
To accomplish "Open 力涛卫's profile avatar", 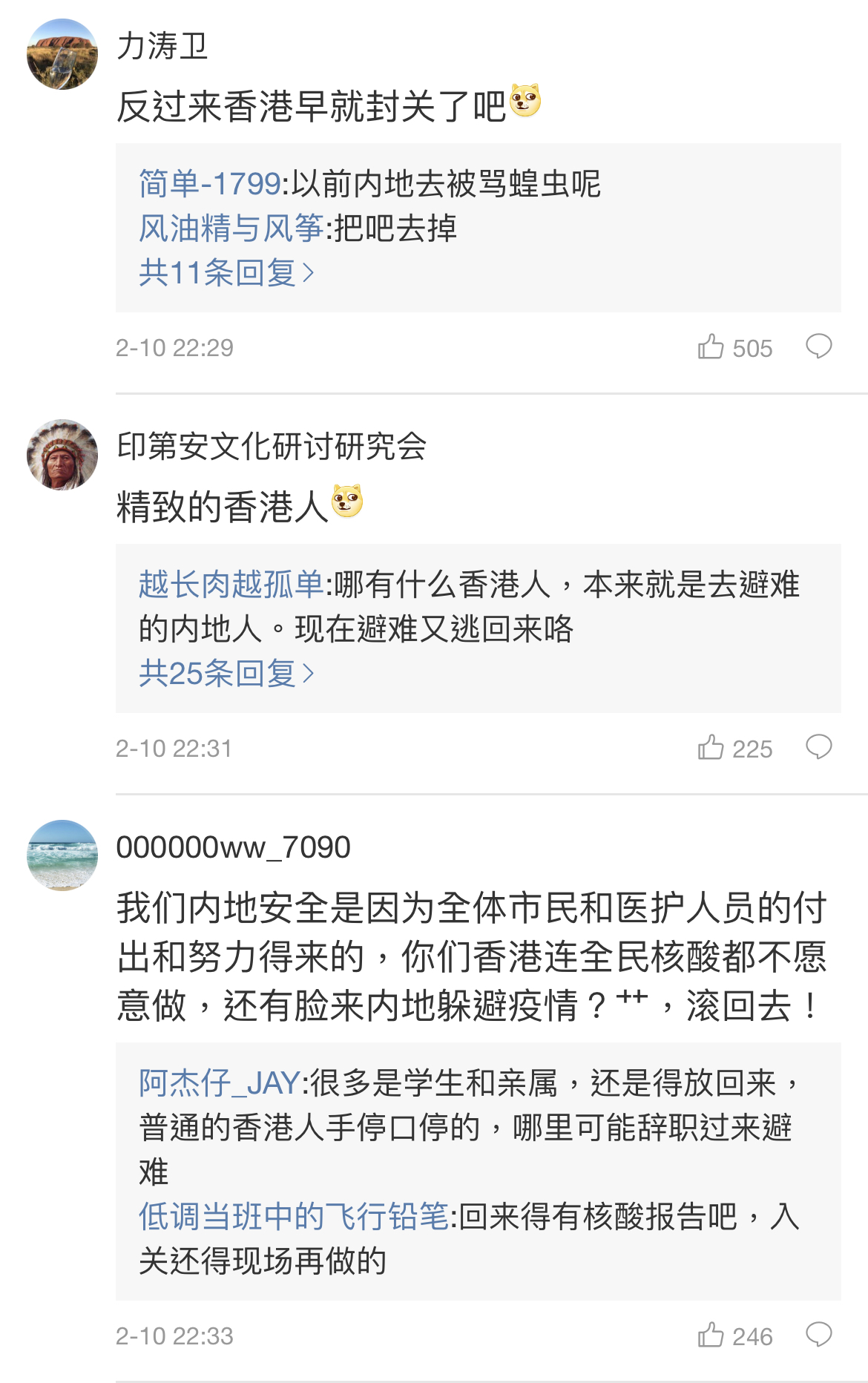I will point(62,54).
